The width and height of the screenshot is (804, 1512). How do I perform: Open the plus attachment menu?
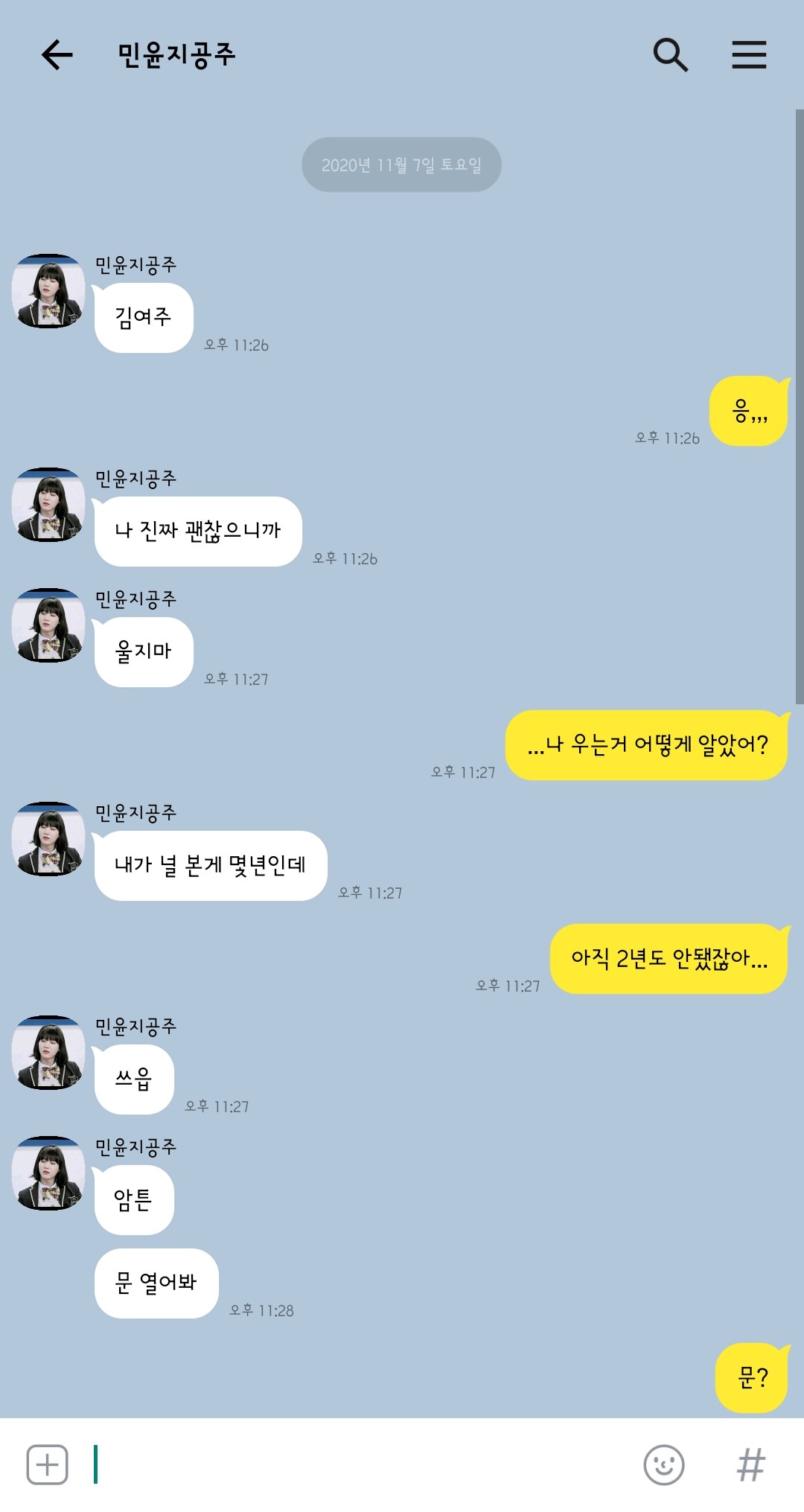pyautogui.click(x=47, y=1464)
